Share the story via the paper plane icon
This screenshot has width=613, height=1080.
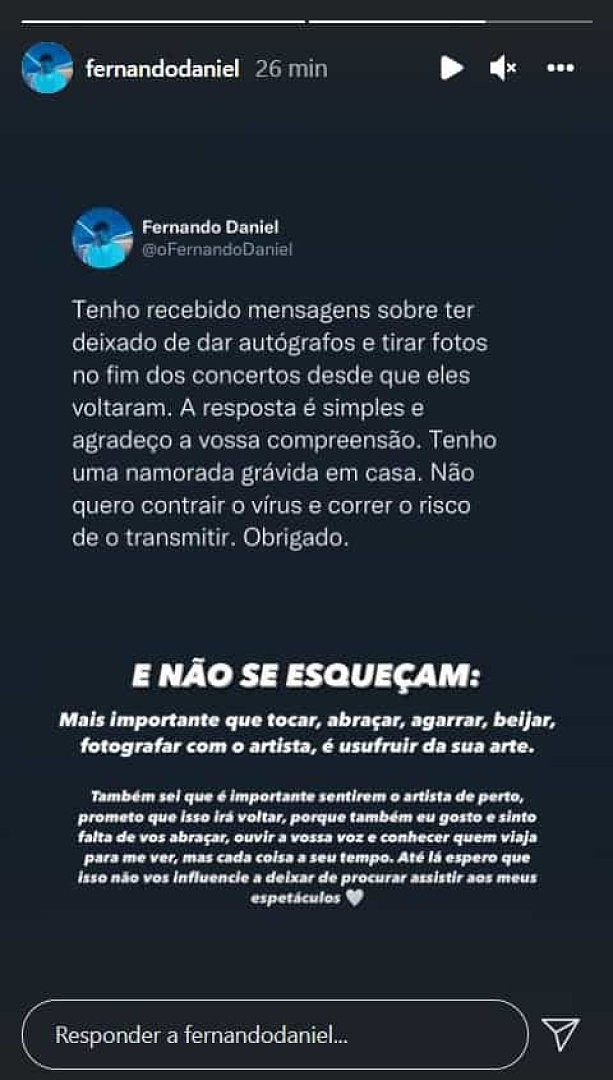pyautogui.click(x=561, y=1034)
